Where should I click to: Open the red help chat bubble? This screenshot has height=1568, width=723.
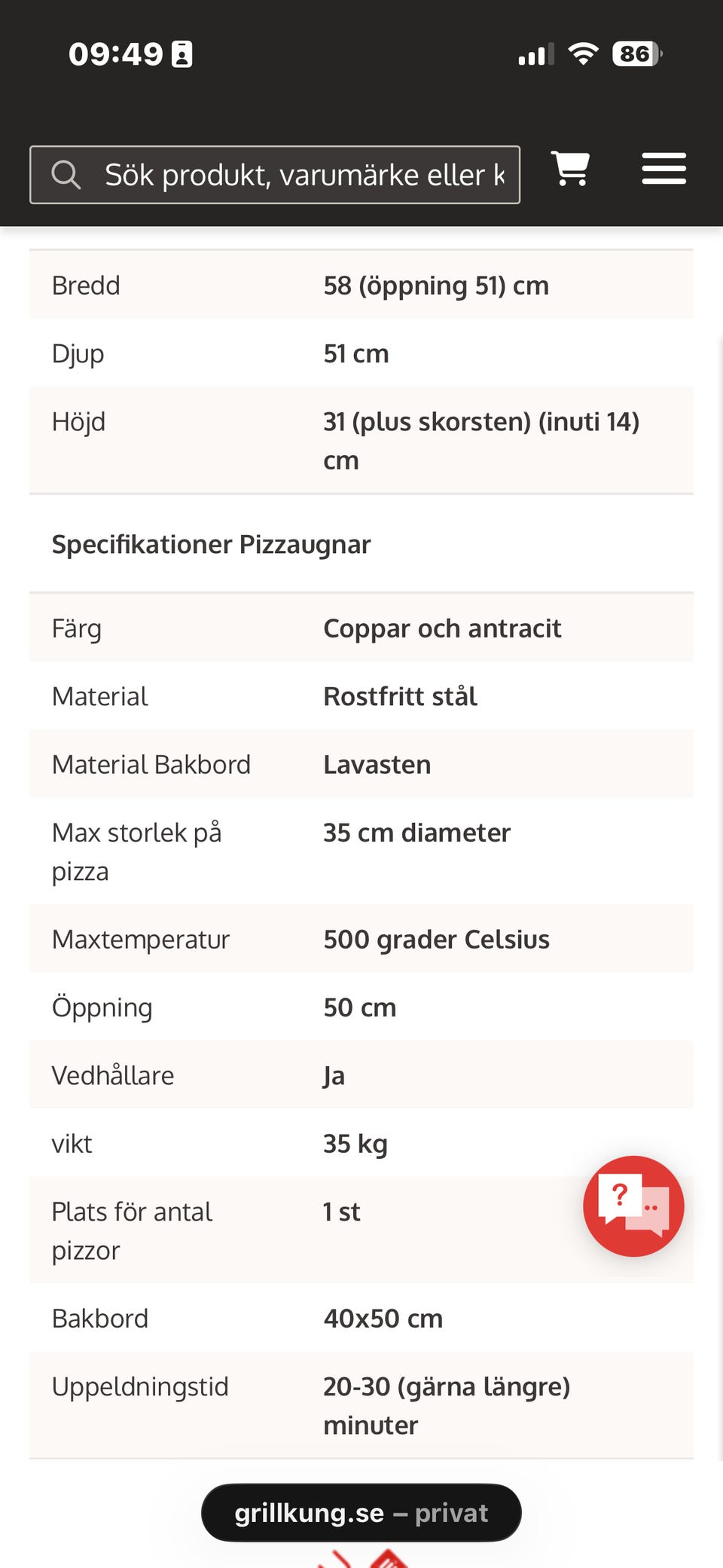point(633,1206)
